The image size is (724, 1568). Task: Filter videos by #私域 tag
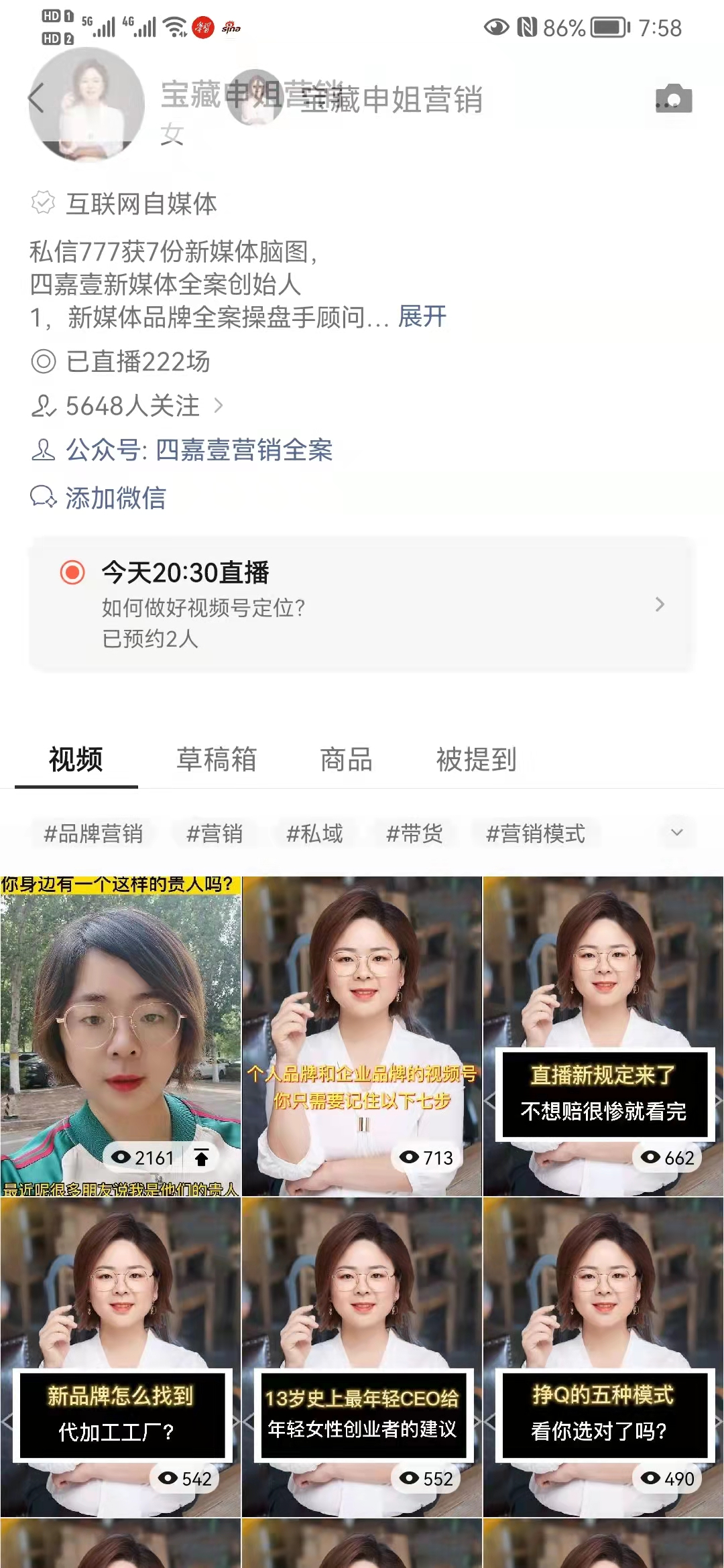(314, 834)
